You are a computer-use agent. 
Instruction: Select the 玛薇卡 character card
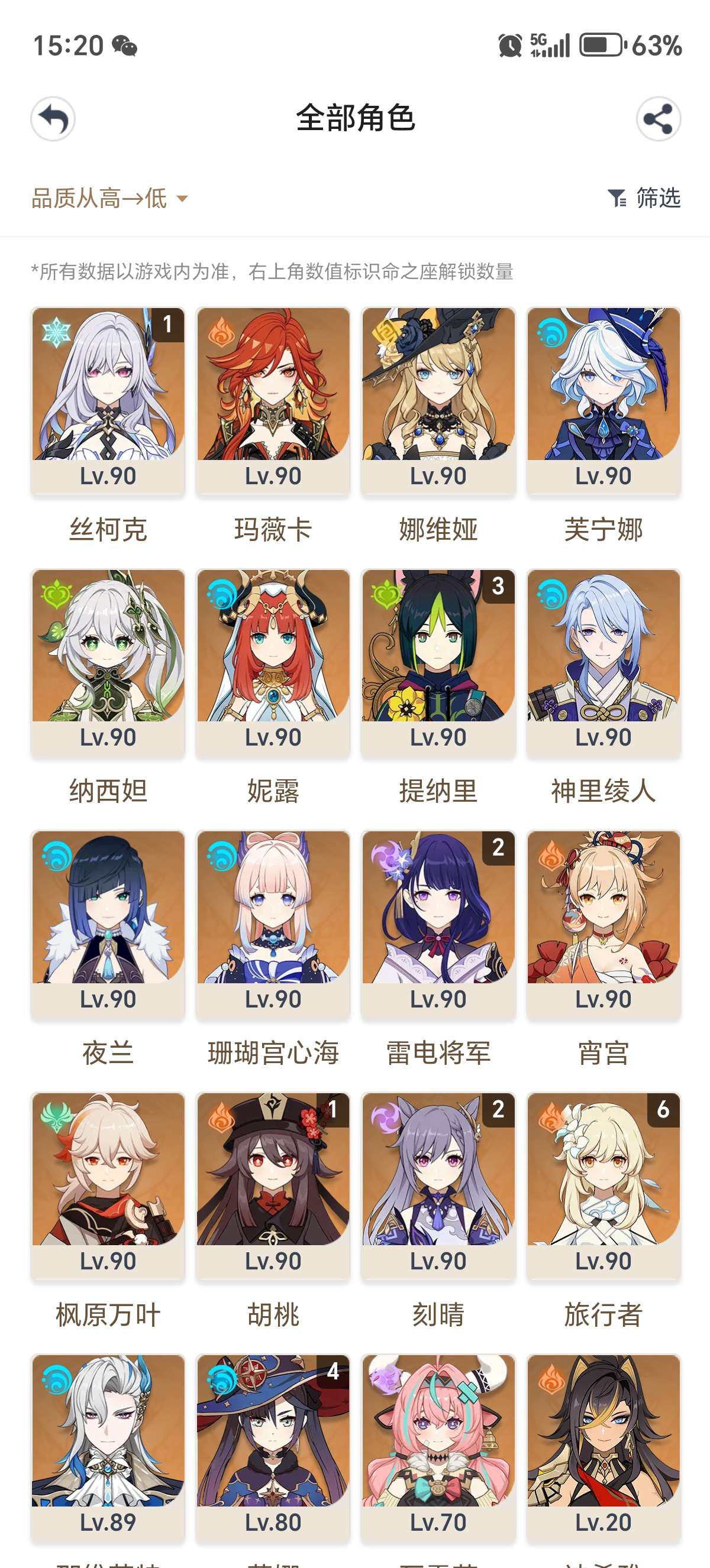(273, 401)
